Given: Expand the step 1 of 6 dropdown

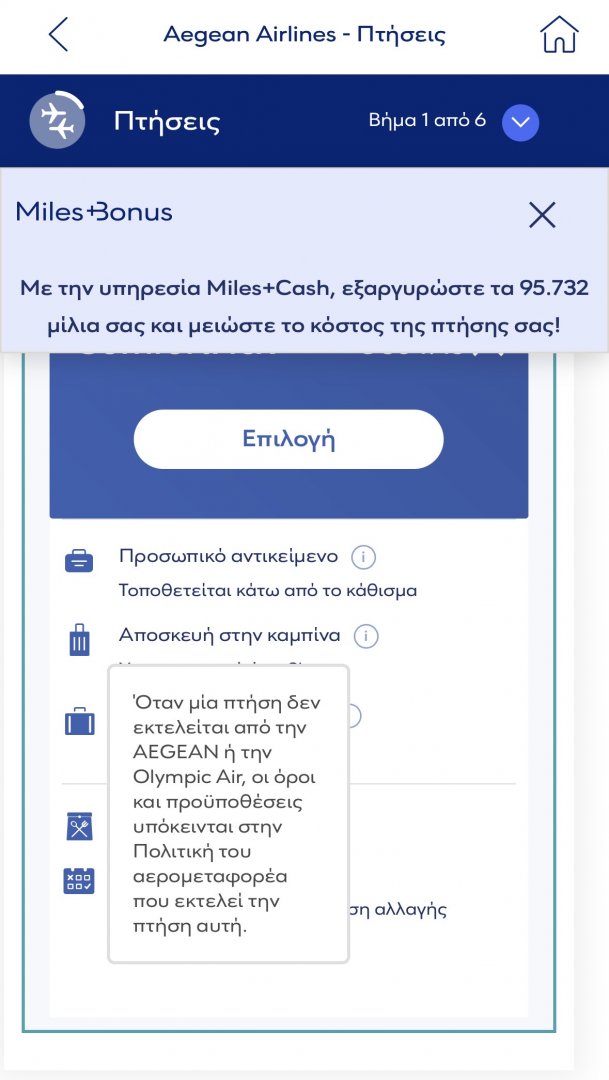Looking at the screenshot, I should 519,122.
